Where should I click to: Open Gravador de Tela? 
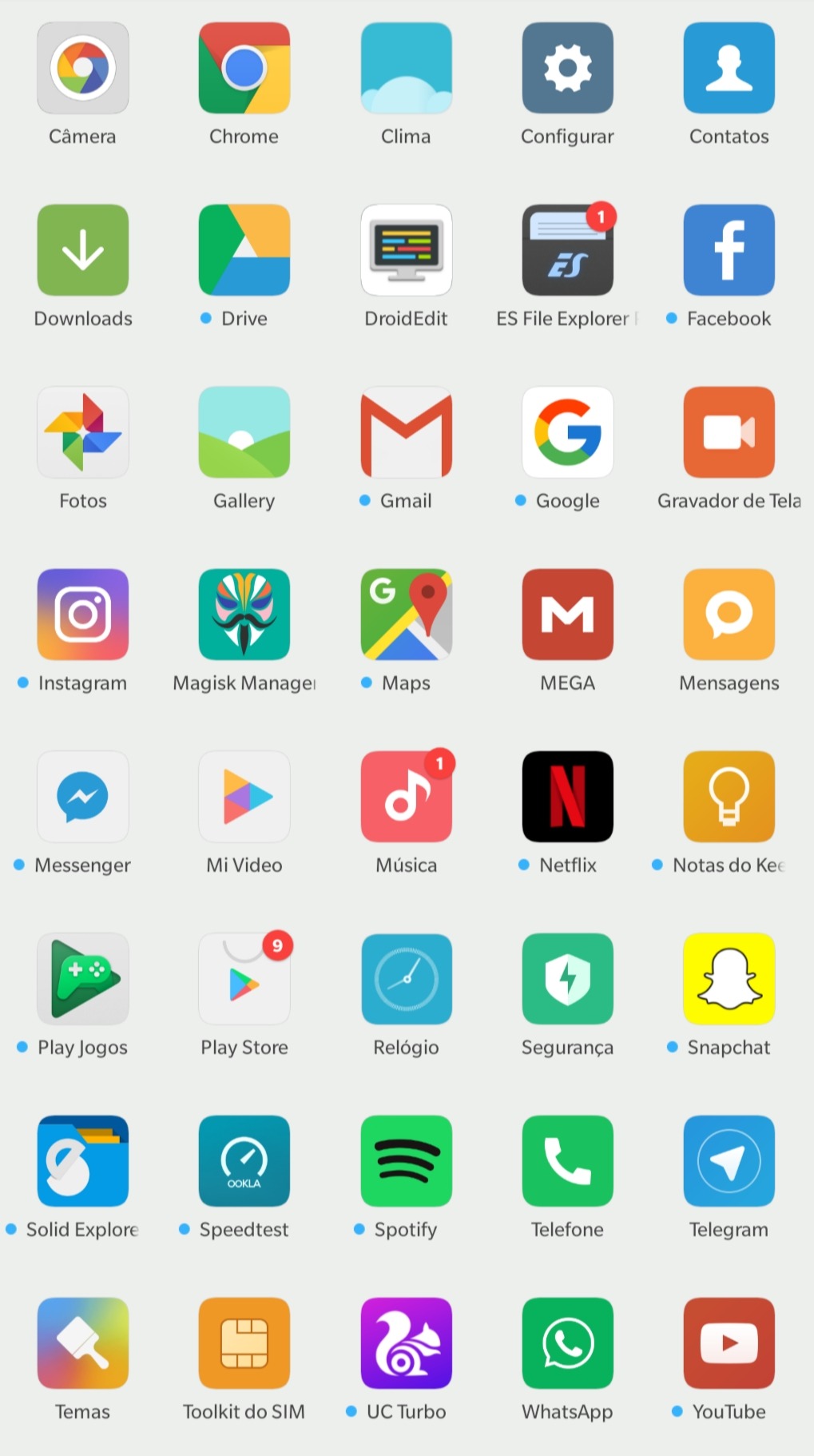[x=729, y=432]
